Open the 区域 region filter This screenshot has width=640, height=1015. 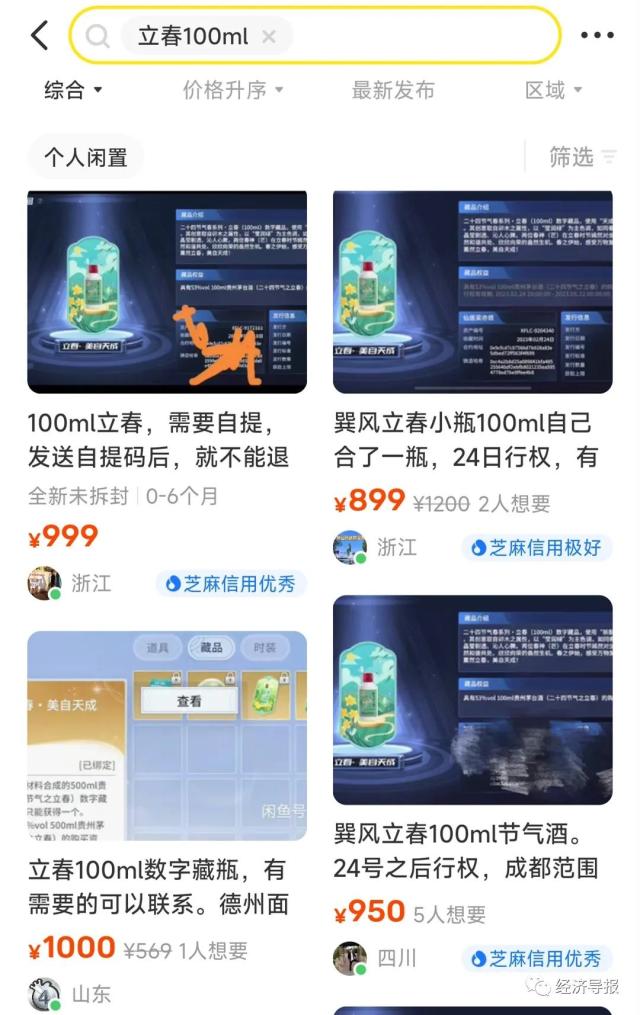(x=553, y=90)
